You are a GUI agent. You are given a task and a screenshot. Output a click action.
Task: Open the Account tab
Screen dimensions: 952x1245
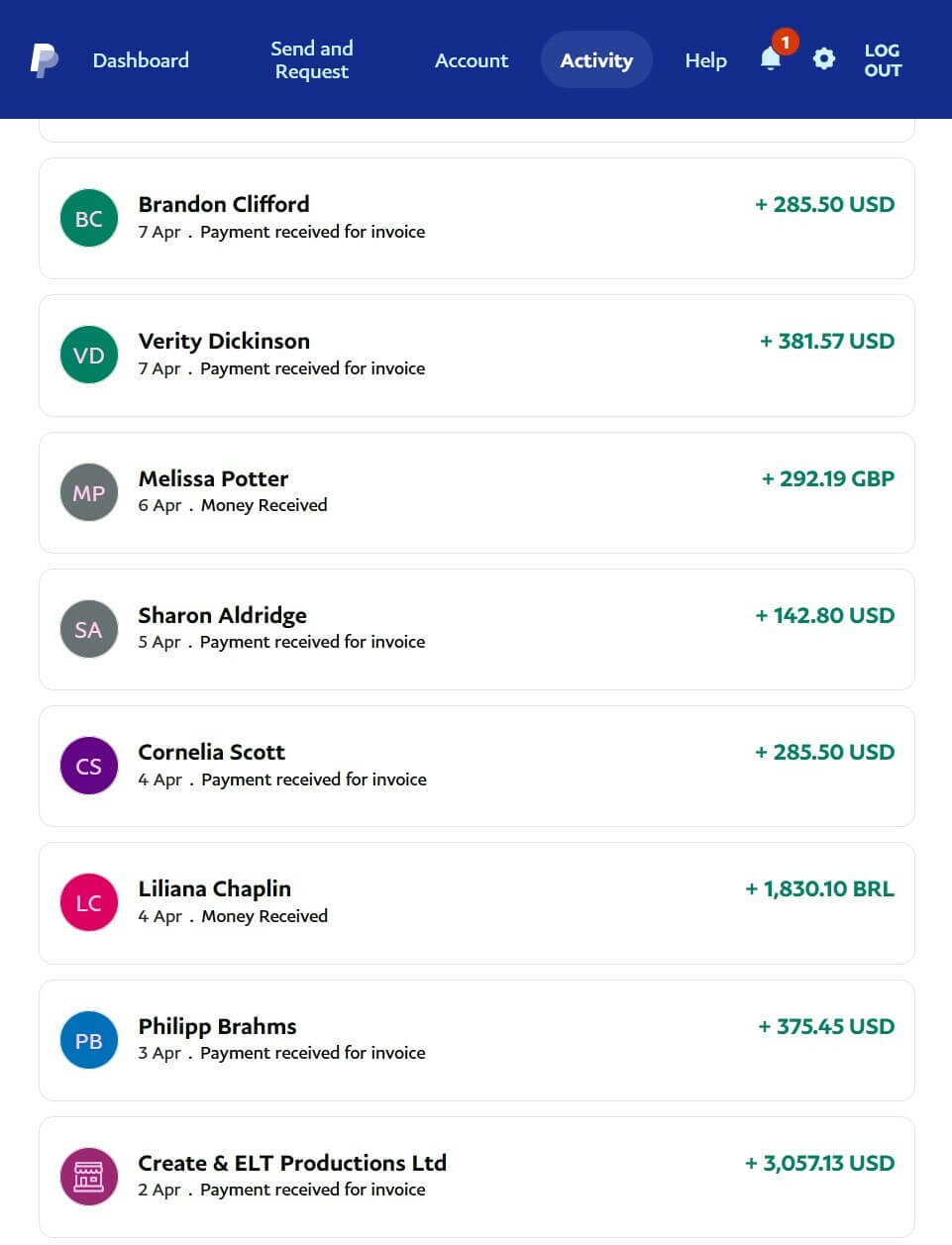coord(472,60)
